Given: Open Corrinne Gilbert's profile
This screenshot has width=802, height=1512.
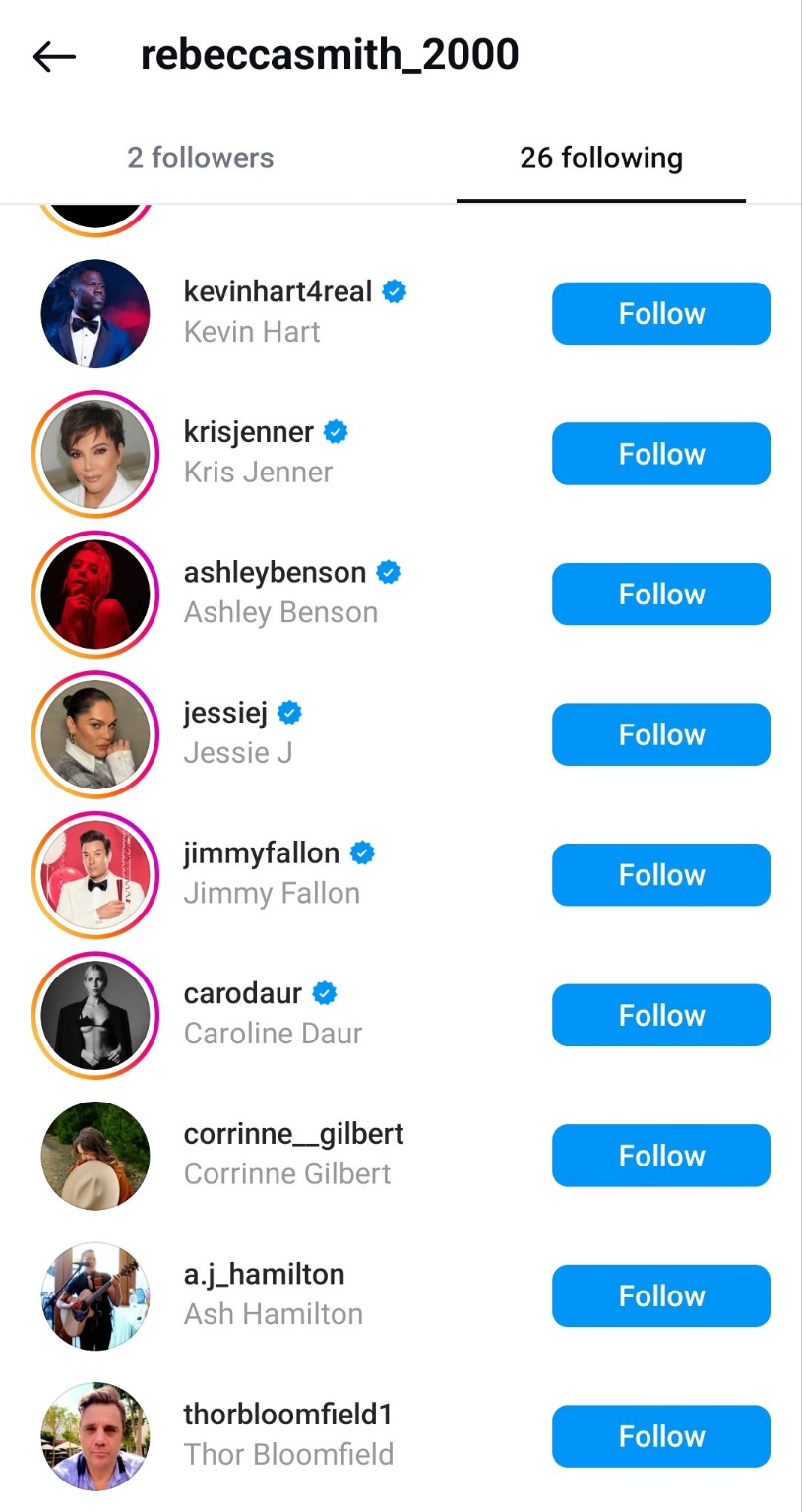Looking at the screenshot, I should point(293,1153).
